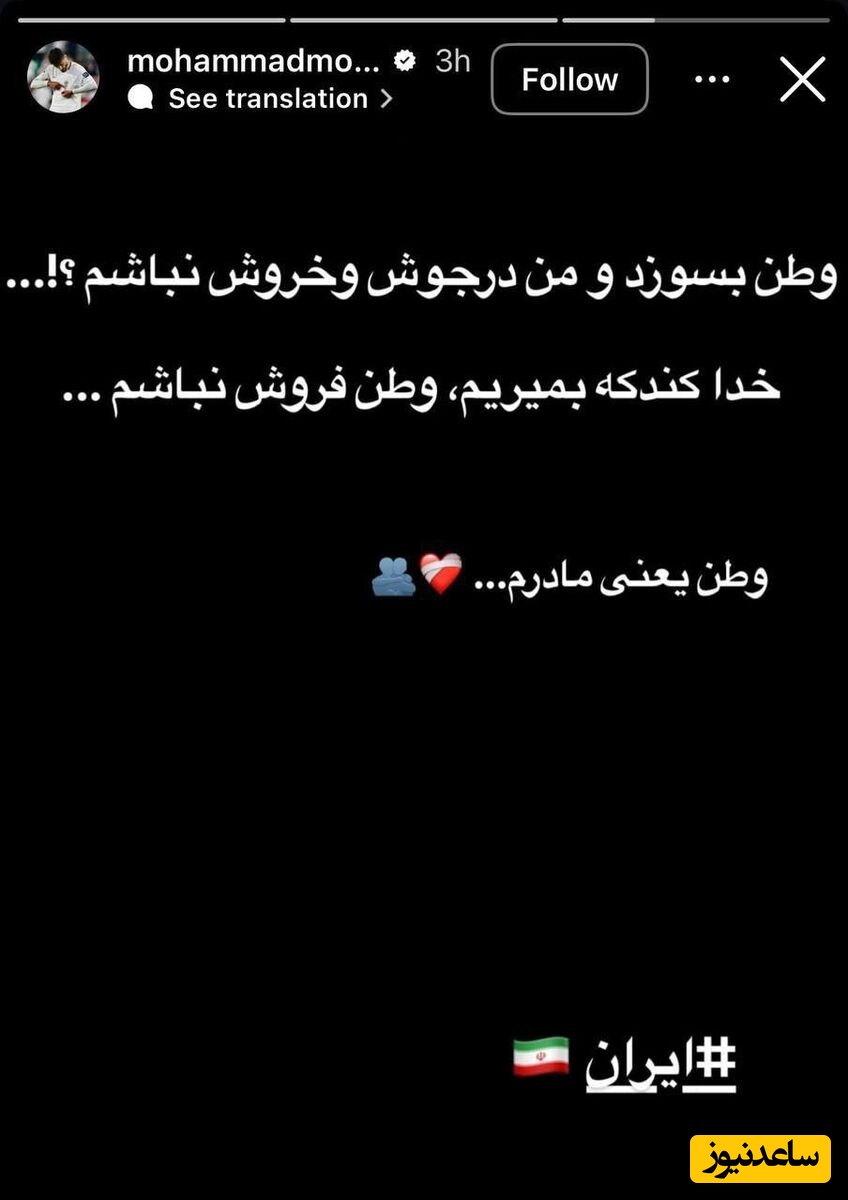
Task: Tap the Follow button
Action: [x=569, y=80]
